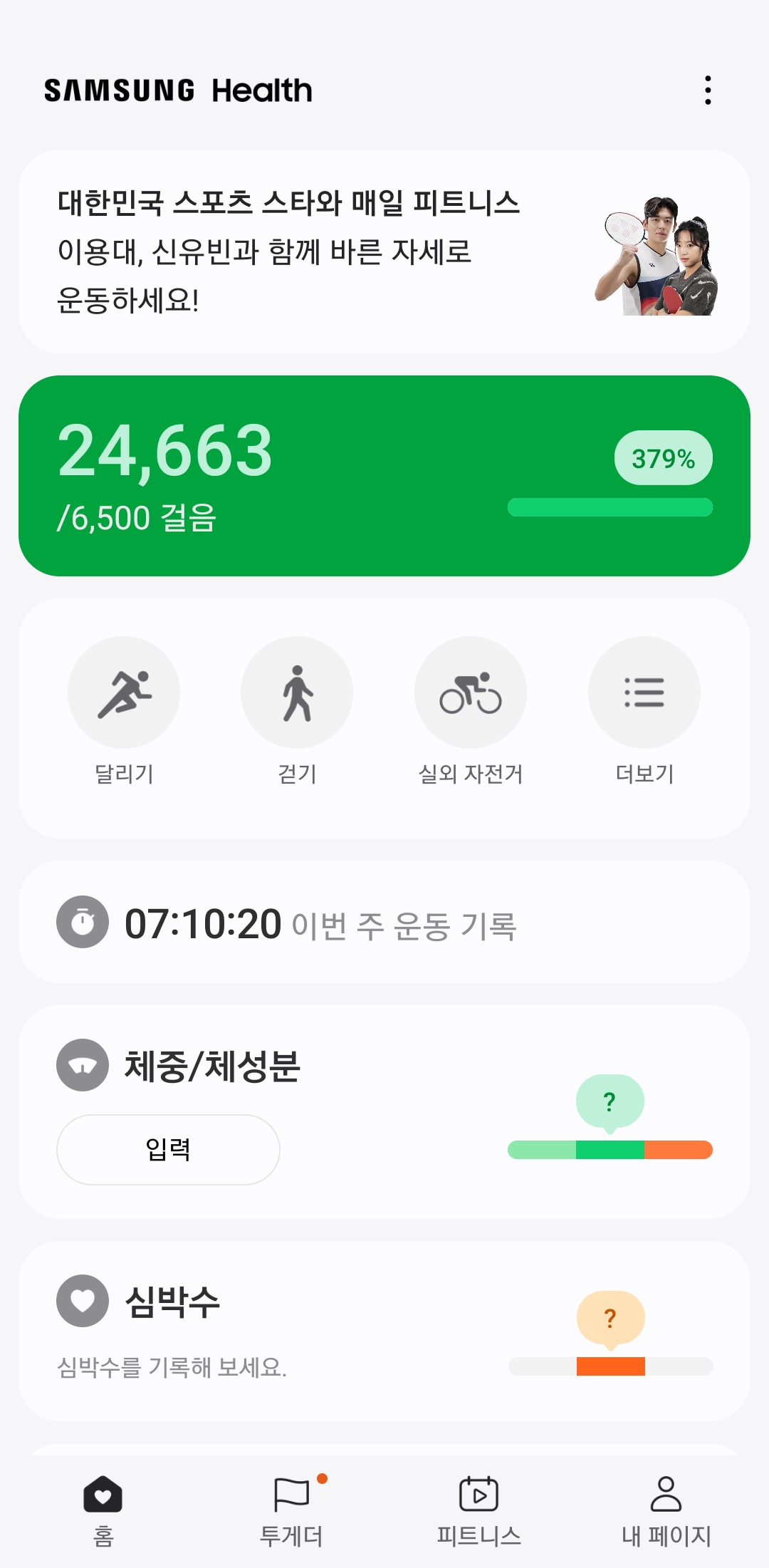This screenshot has width=769, height=1568.
Task: Open the 24,663 steps card
Action: click(384, 475)
